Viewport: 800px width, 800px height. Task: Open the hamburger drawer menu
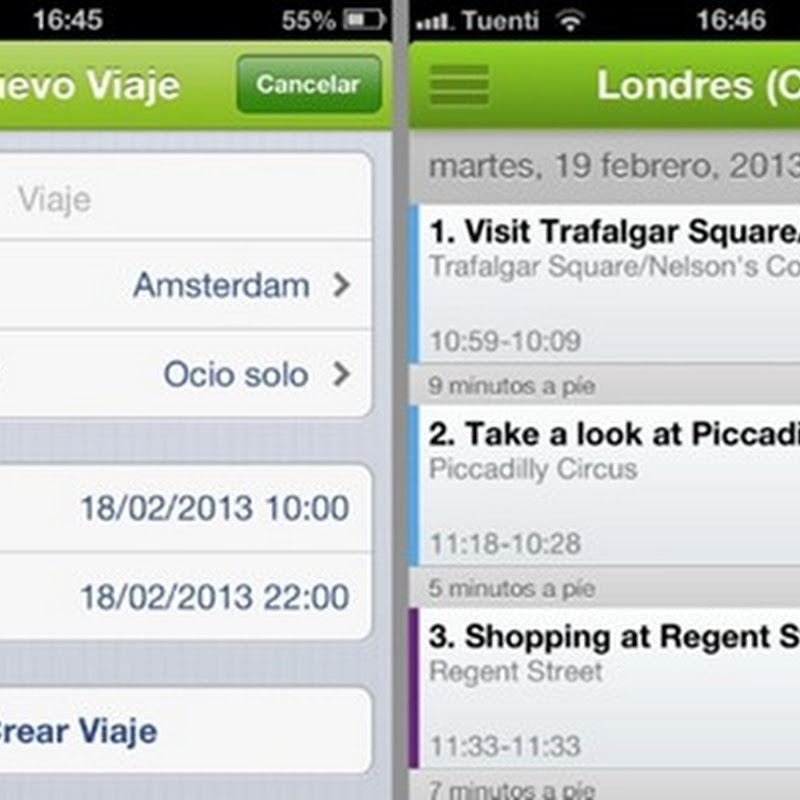(x=459, y=85)
